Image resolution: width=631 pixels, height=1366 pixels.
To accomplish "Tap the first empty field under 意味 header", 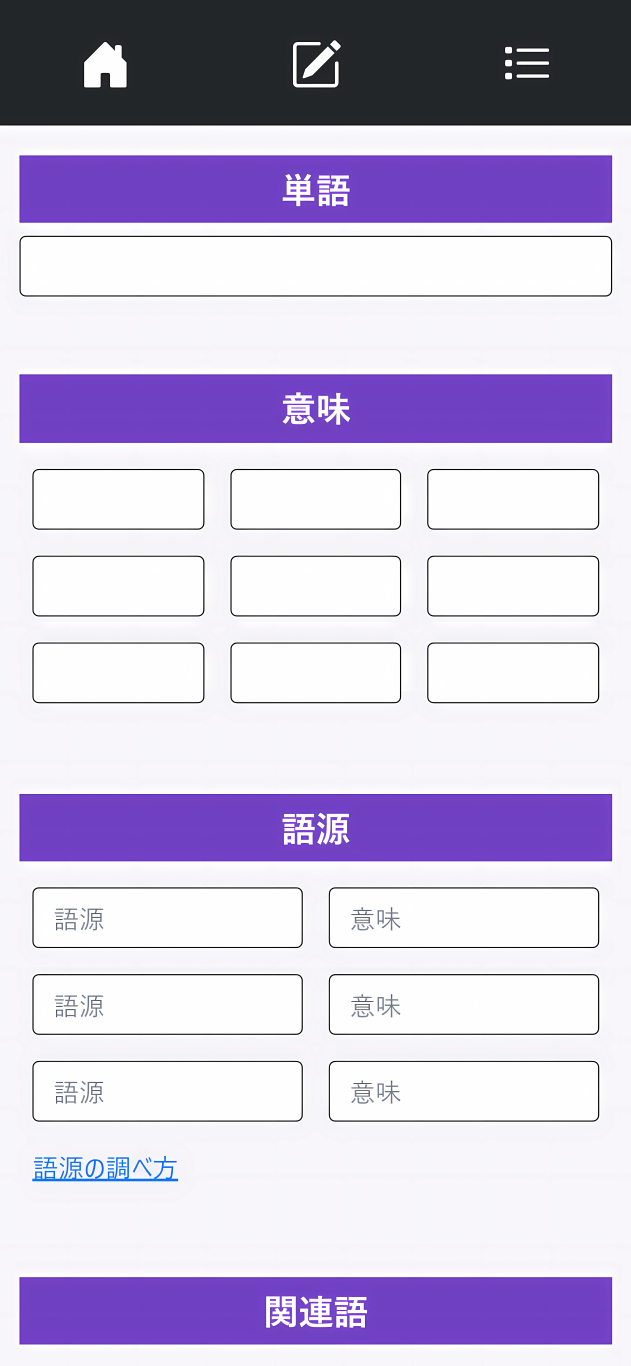I will [118, 499].
